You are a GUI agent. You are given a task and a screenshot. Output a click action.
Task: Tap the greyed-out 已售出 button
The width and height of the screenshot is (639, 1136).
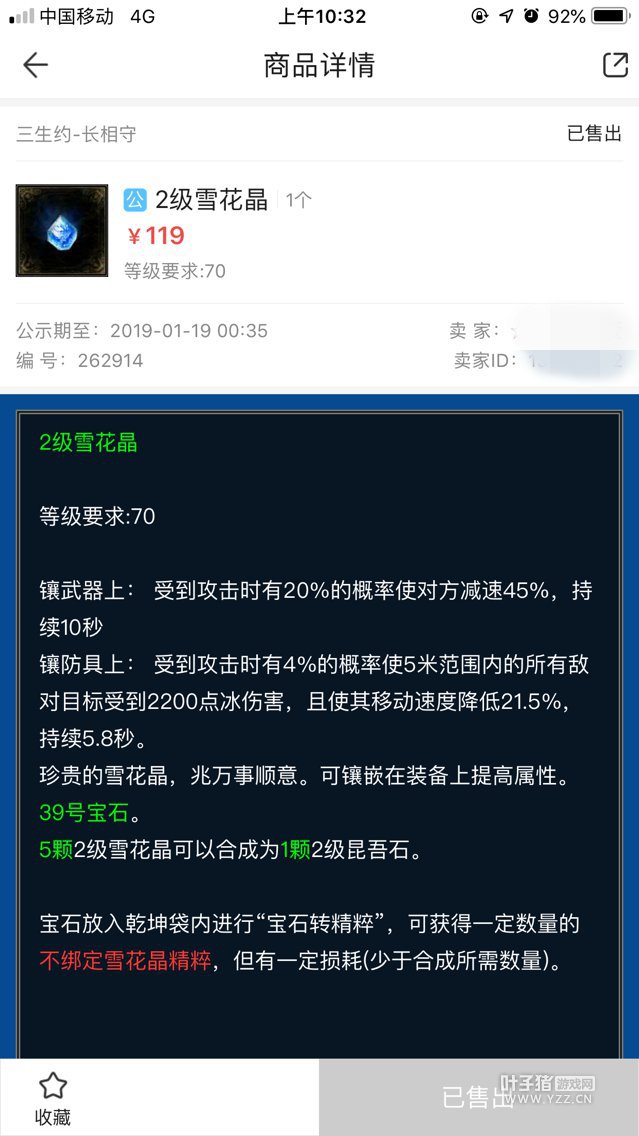point(478,1097)
